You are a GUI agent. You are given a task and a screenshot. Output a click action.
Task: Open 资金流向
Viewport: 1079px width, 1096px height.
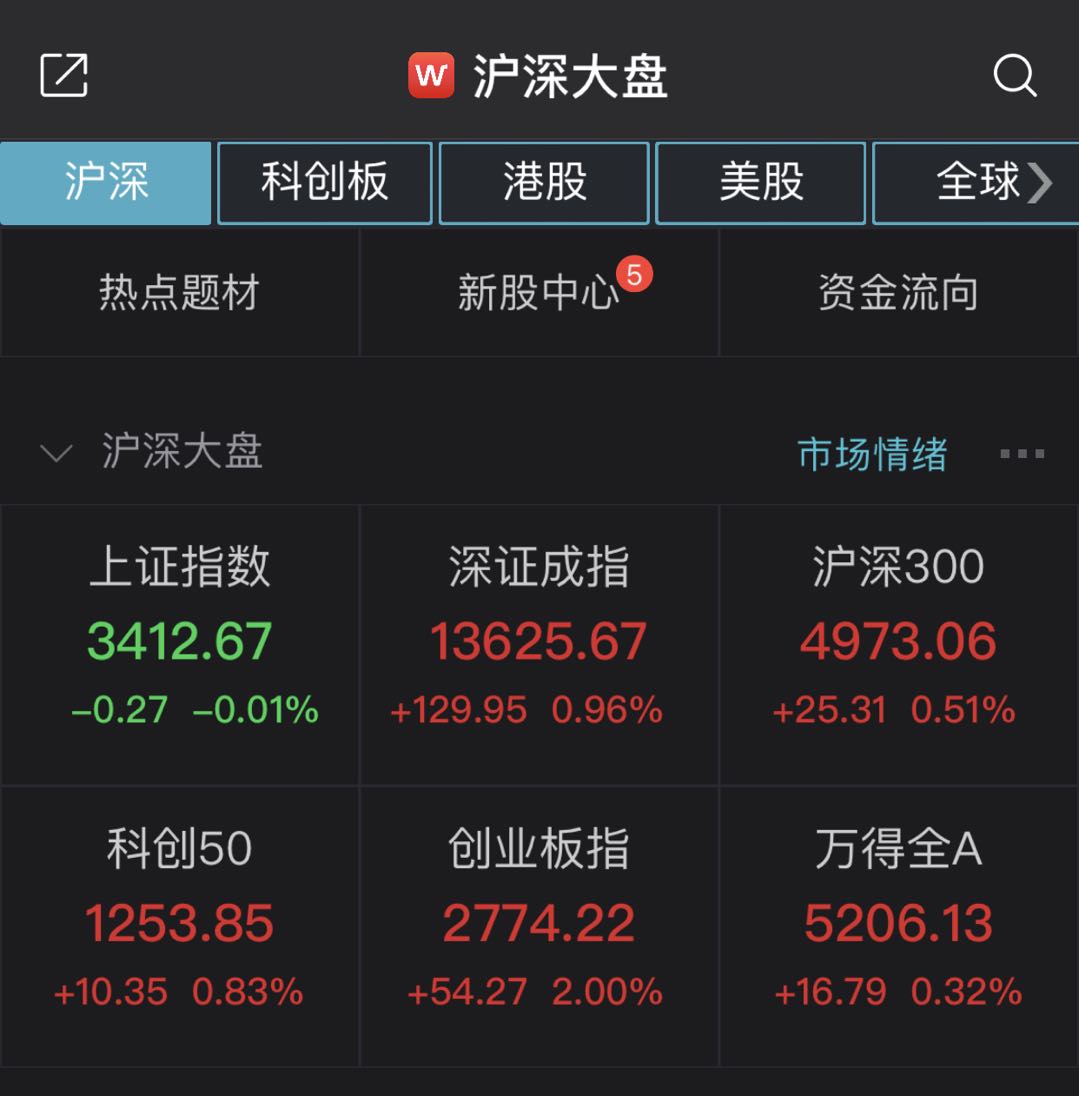click(x=898, y=293)
